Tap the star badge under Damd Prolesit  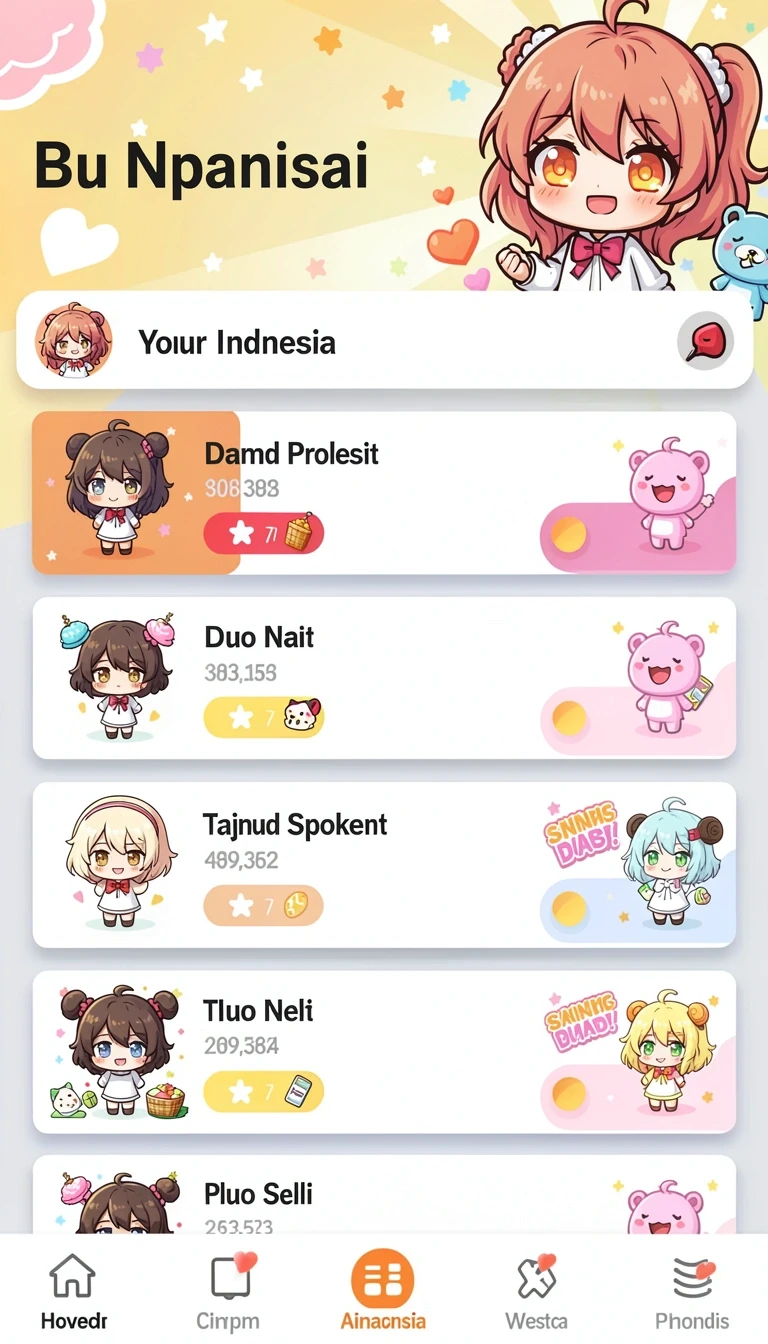(263, 533)
